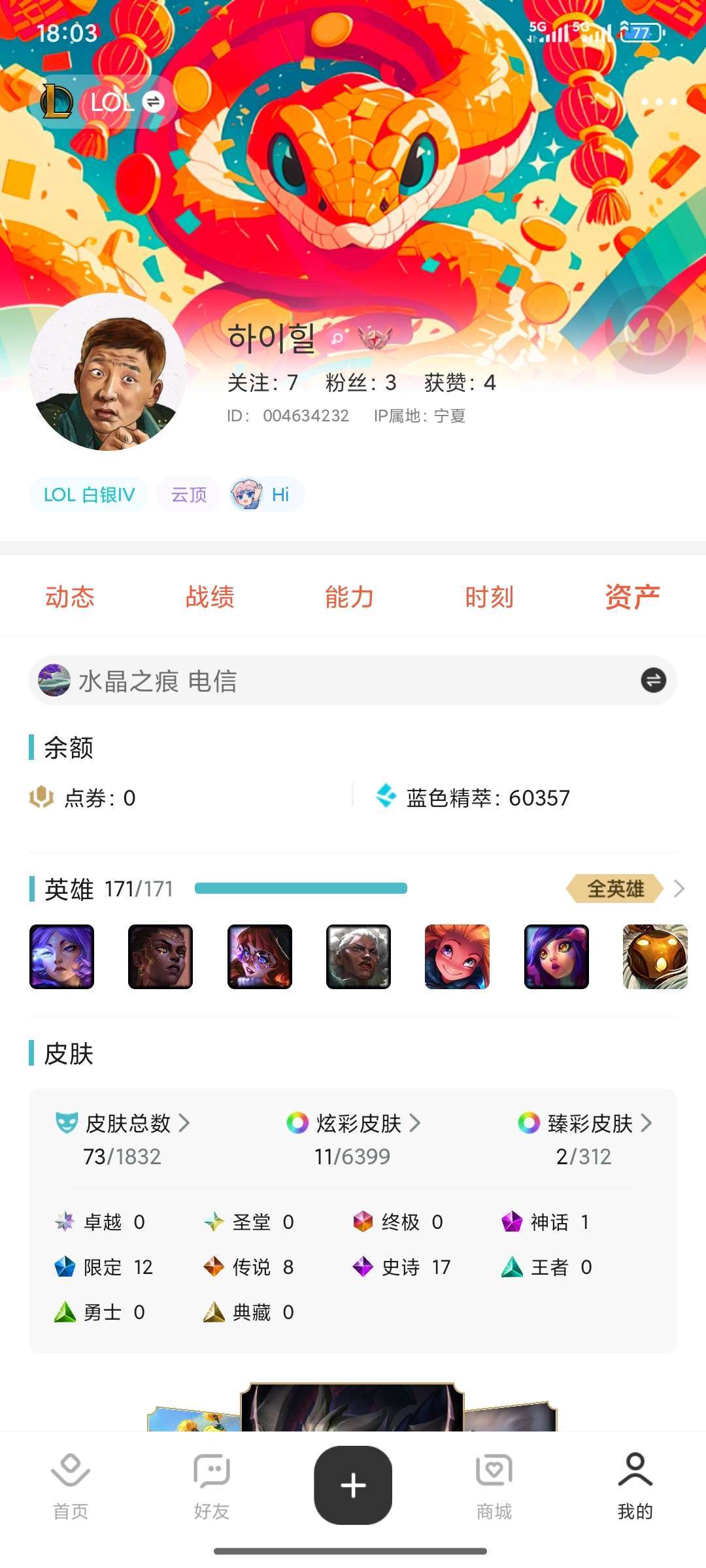Open the three-dot overflow menu
Image resolution: width=706 pixels, height=1568 pixels.
pos(659,102)
